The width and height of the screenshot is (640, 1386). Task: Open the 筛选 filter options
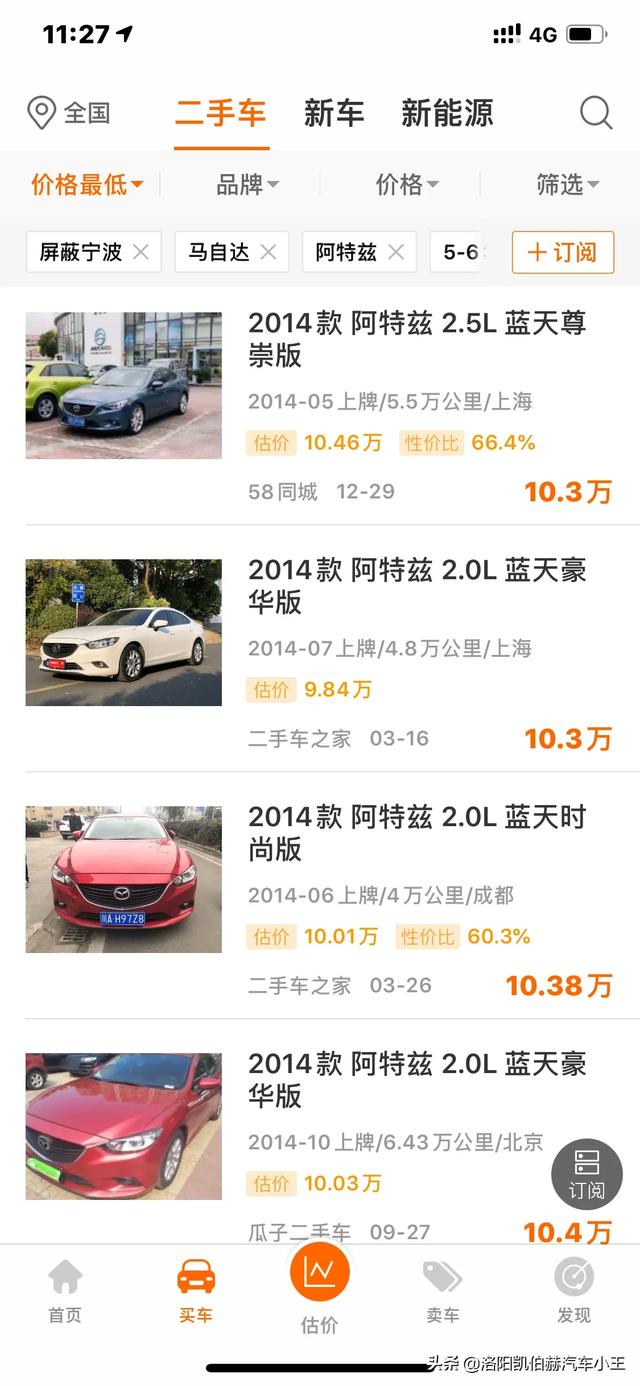(567, 184)
